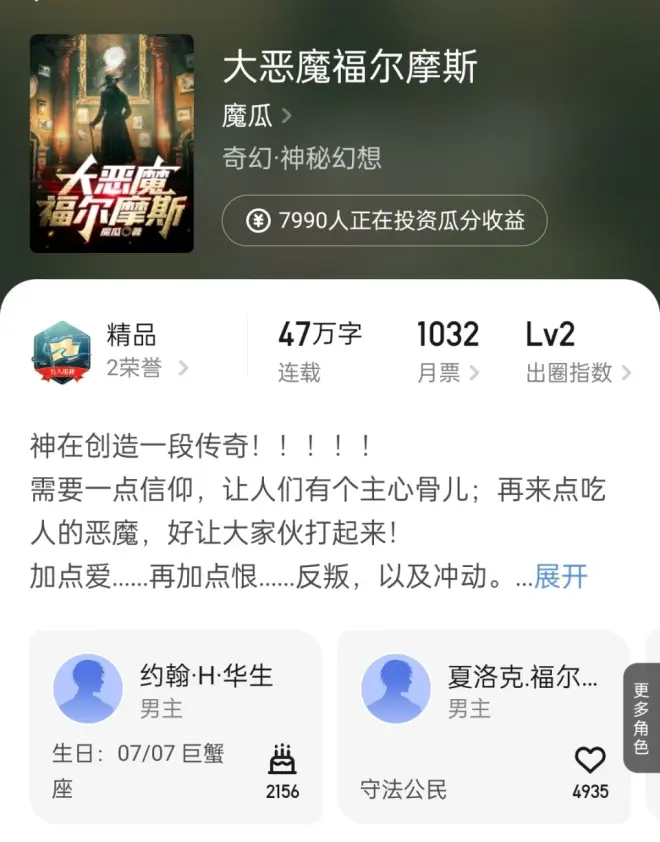Image resolution: width=660 pixels, height=842 pixels.
Task: Open the 出圈指数 Lv2 details
Action: click(578, 351)
